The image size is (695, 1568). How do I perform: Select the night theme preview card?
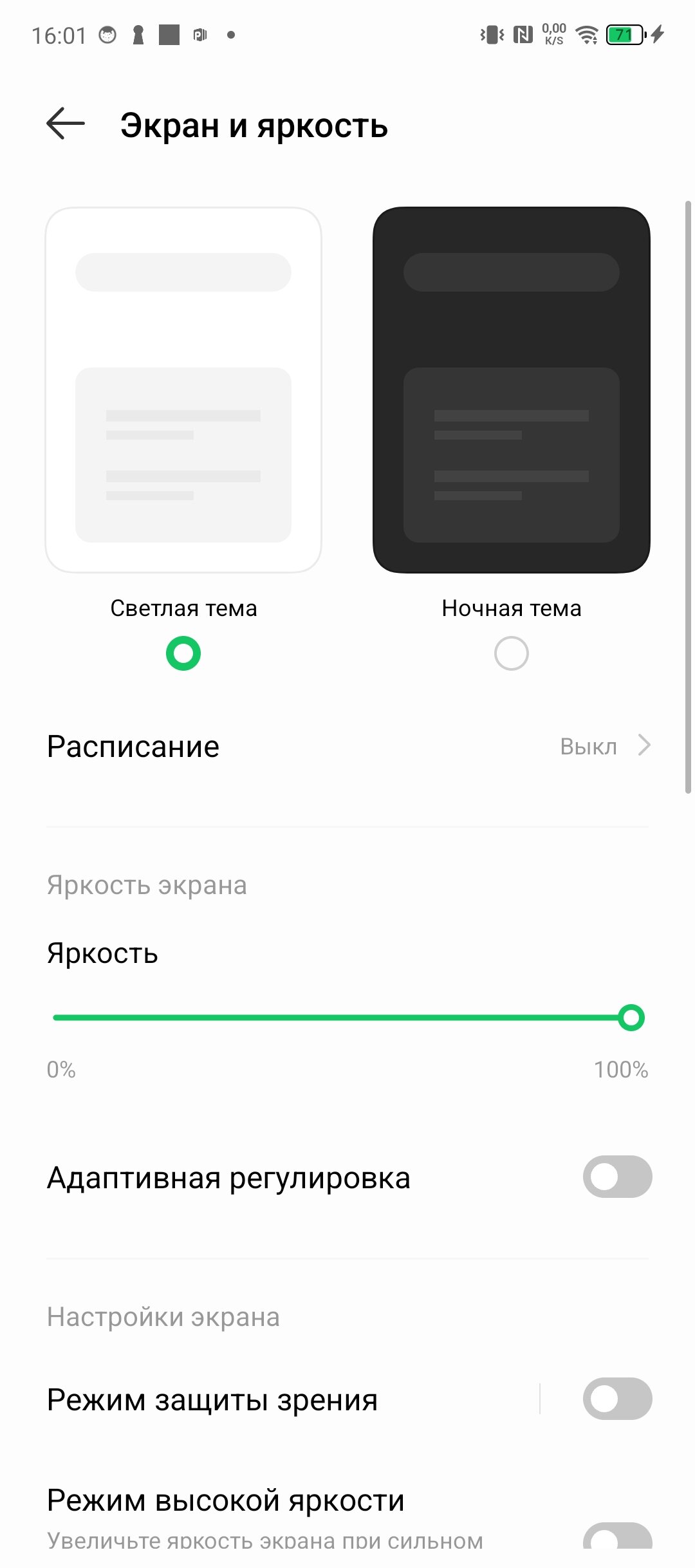pos(512,390)
